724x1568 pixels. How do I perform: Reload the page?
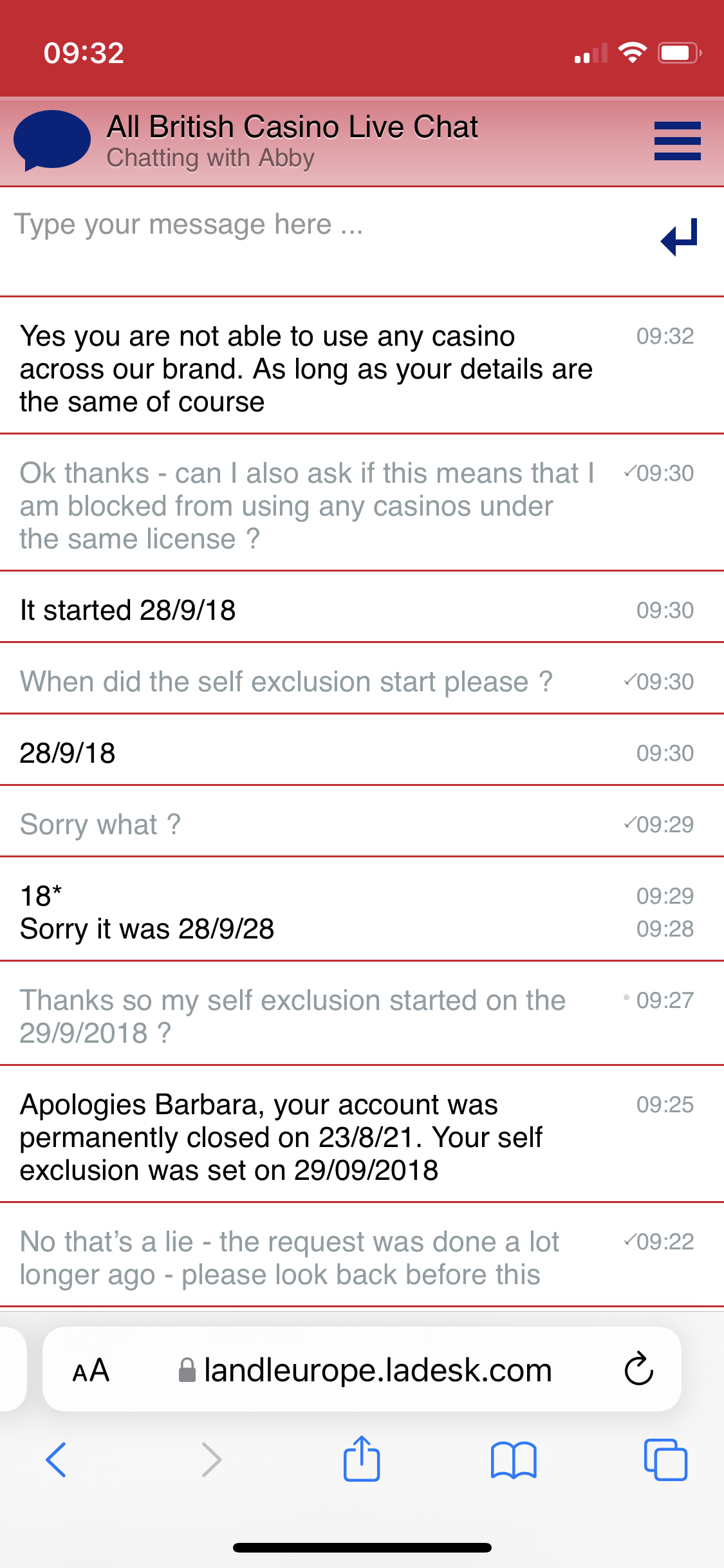click(638, 1369)
